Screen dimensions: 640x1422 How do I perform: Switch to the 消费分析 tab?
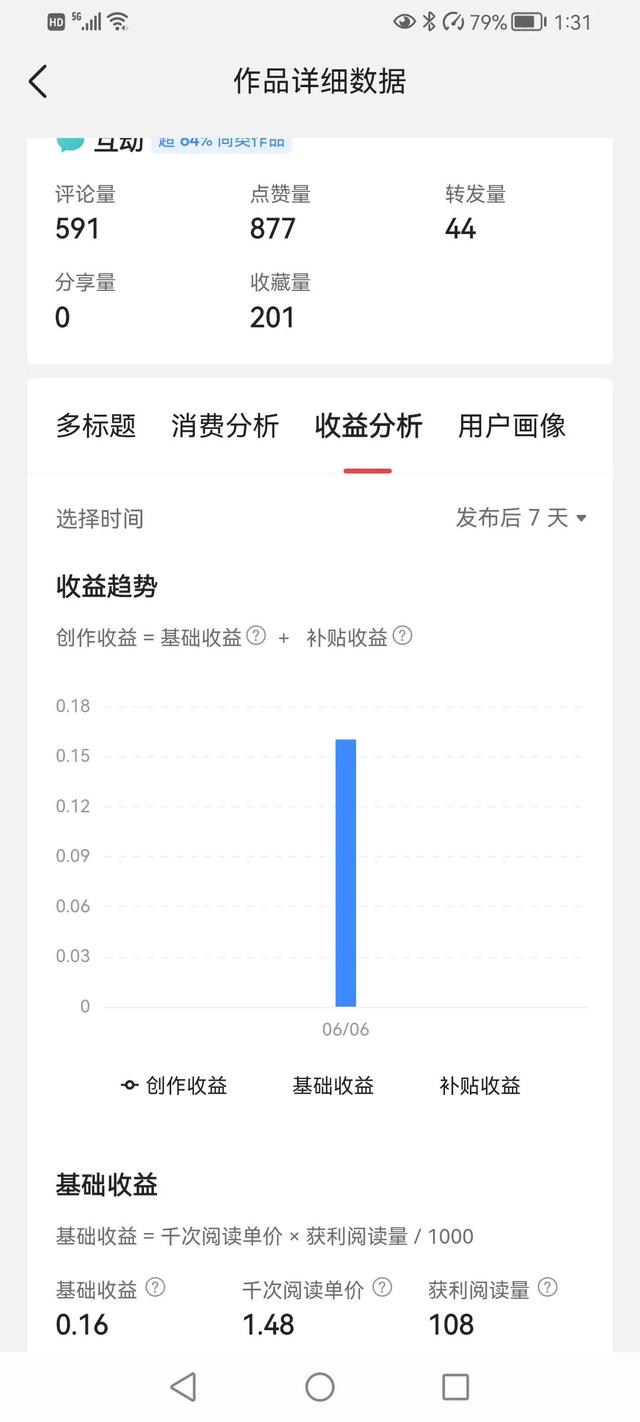pos(225,426)
